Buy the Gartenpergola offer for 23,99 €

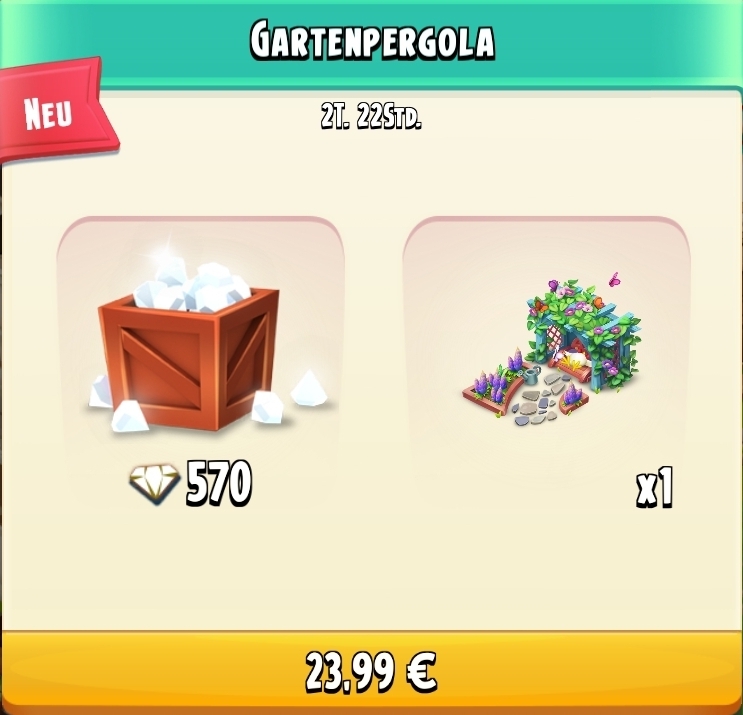click(371, 673)
